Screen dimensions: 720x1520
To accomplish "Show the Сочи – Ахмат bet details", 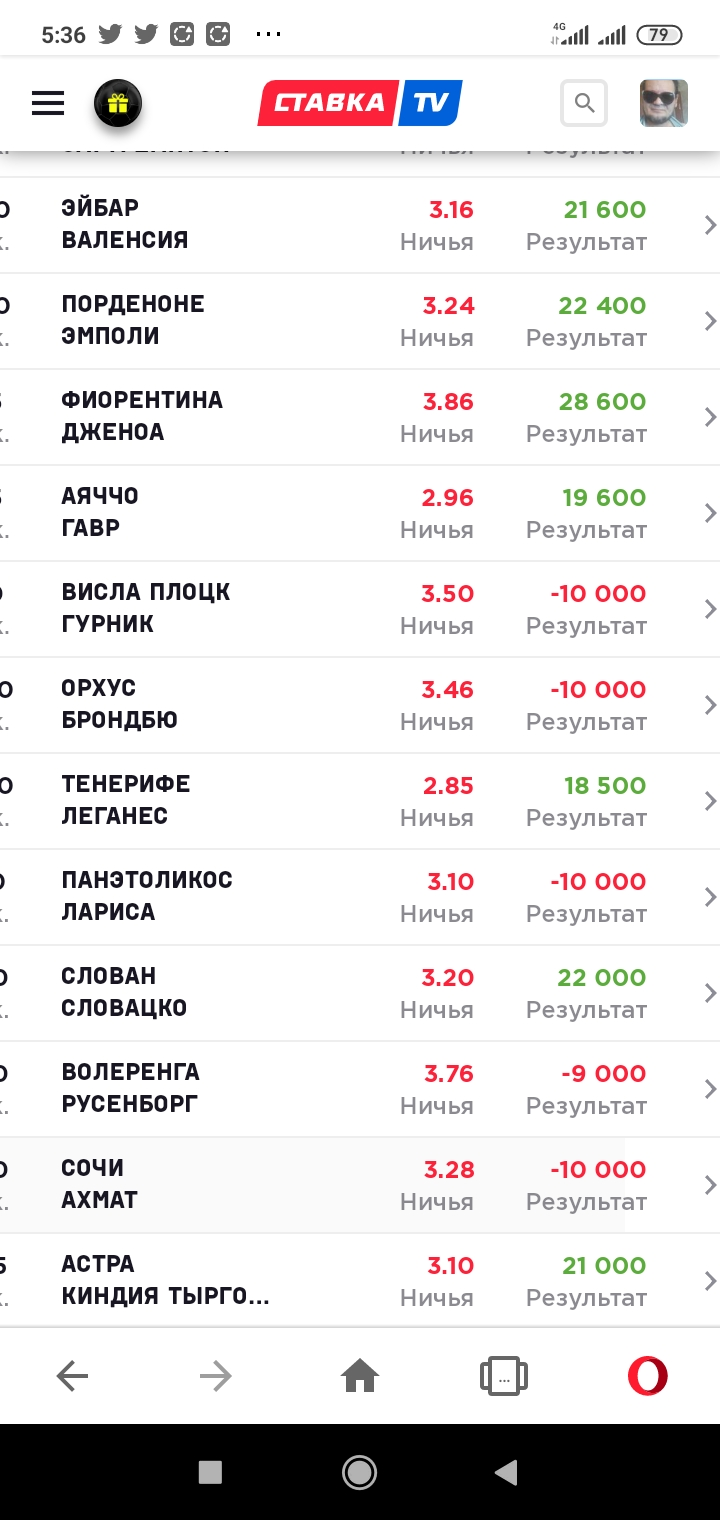I will pyautogui.click(x=360, y=1185).
